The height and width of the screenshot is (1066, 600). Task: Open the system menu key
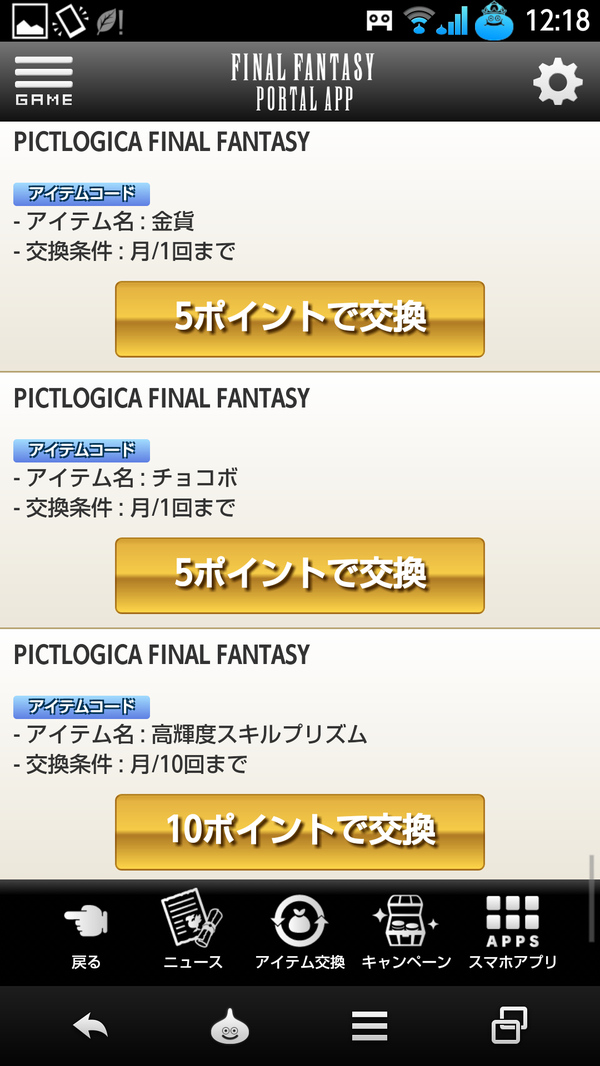369,1026
